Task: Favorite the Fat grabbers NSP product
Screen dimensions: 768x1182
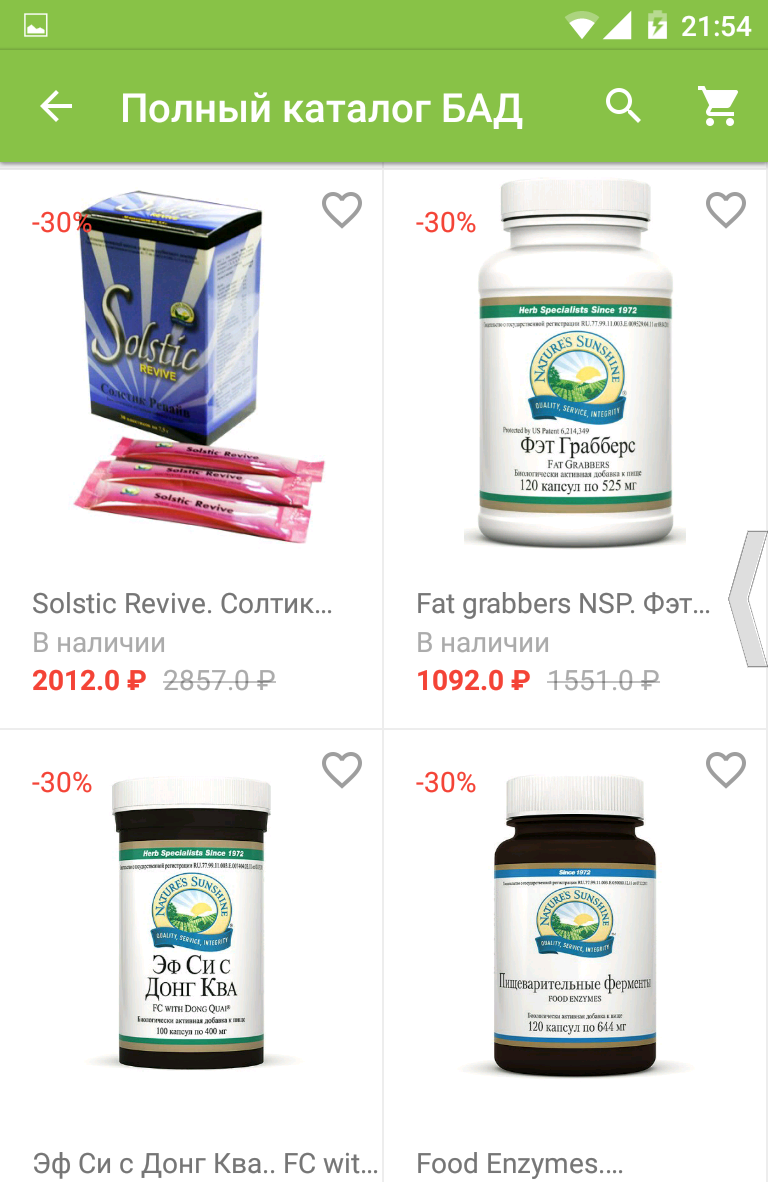Action: [x=726, y=210]
